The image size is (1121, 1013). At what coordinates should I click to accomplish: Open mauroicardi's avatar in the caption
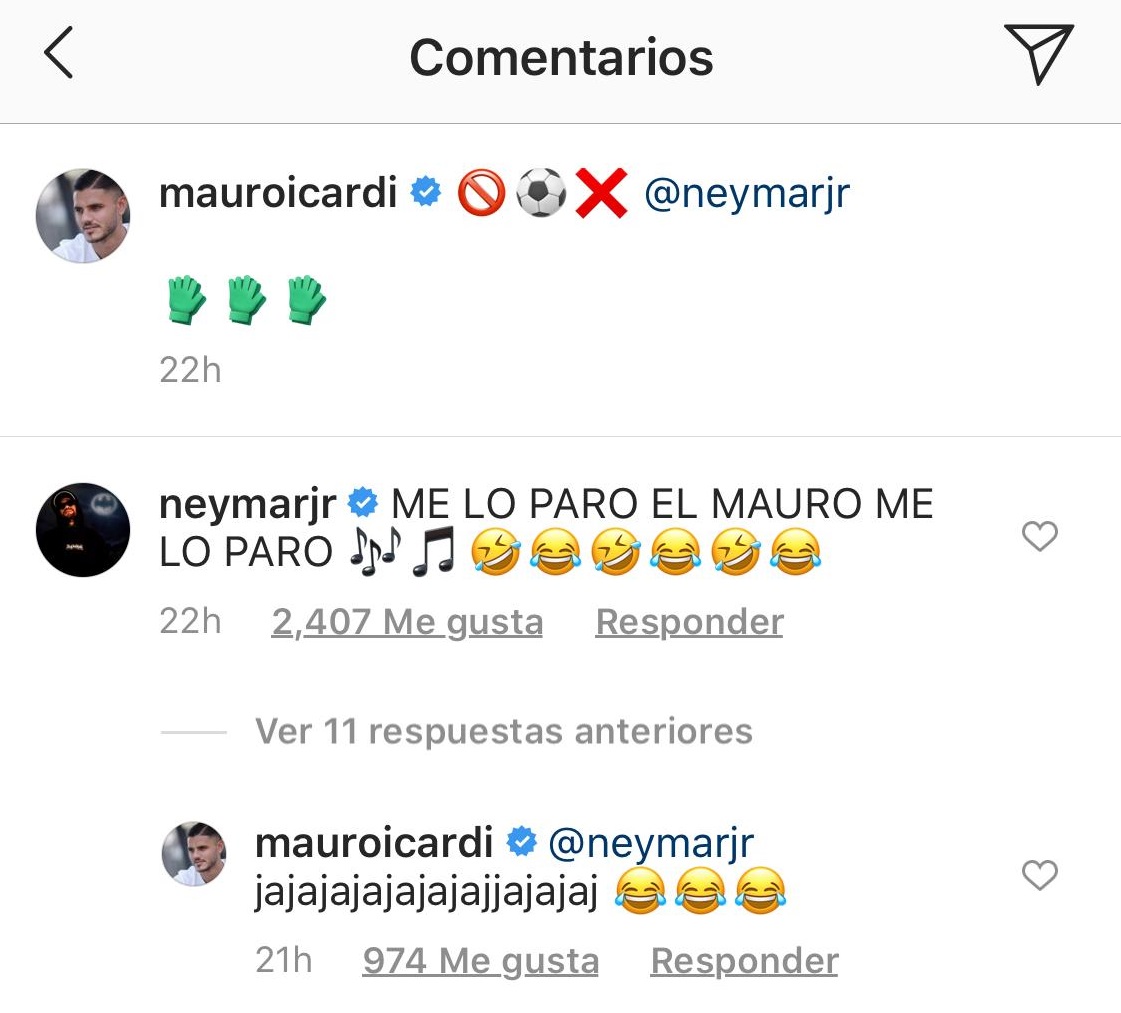pyautogui.click(x=83, y=216)
